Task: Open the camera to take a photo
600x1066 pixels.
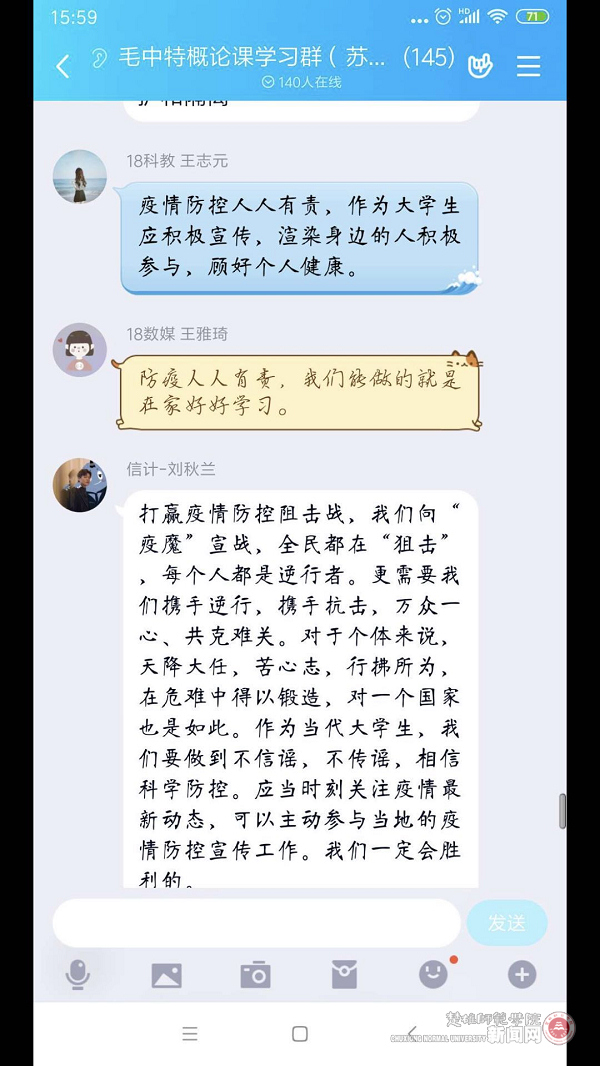Action: click(x=255, y=974)
